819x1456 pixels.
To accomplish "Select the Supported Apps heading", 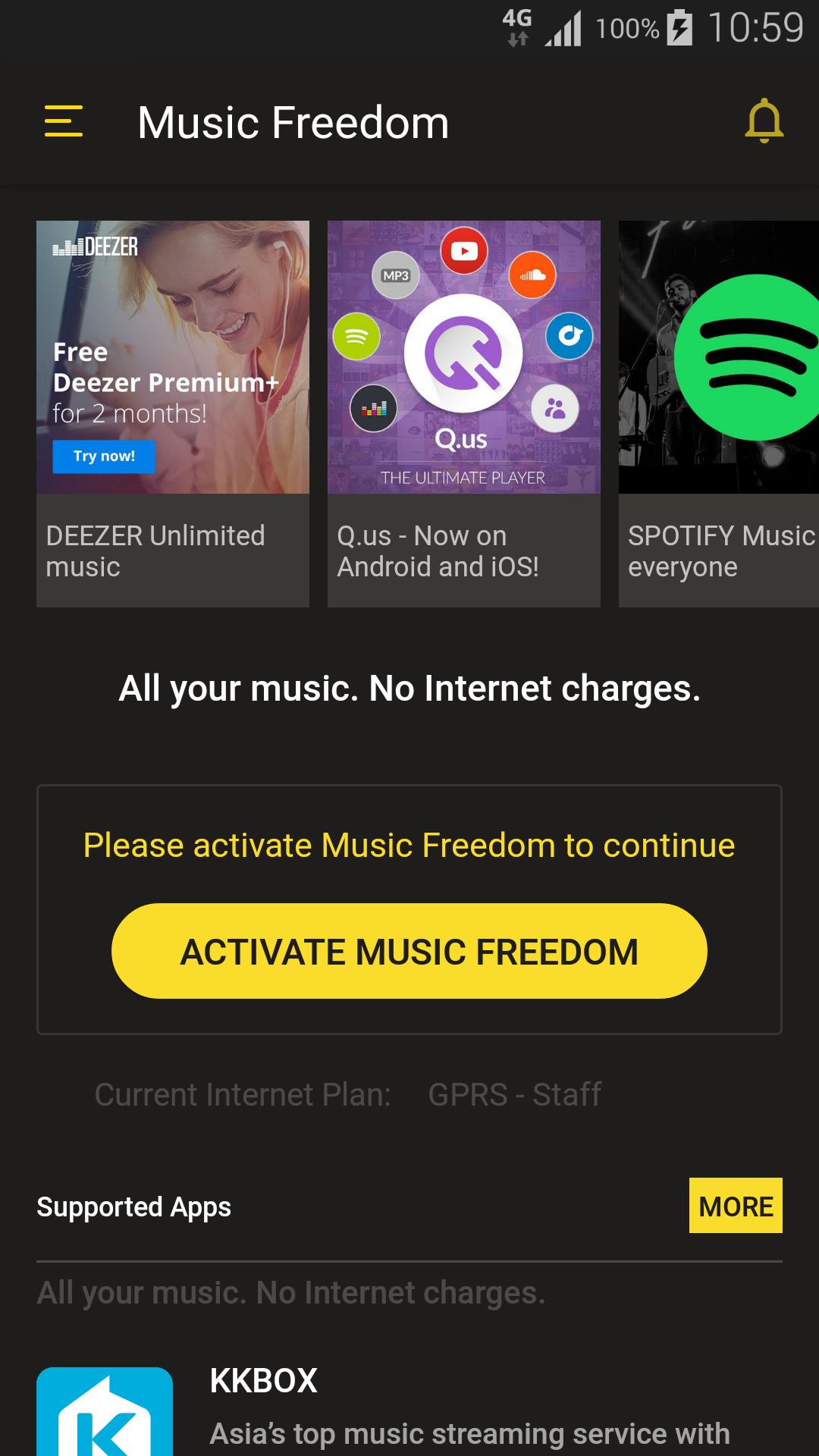I will point(134,1207).
